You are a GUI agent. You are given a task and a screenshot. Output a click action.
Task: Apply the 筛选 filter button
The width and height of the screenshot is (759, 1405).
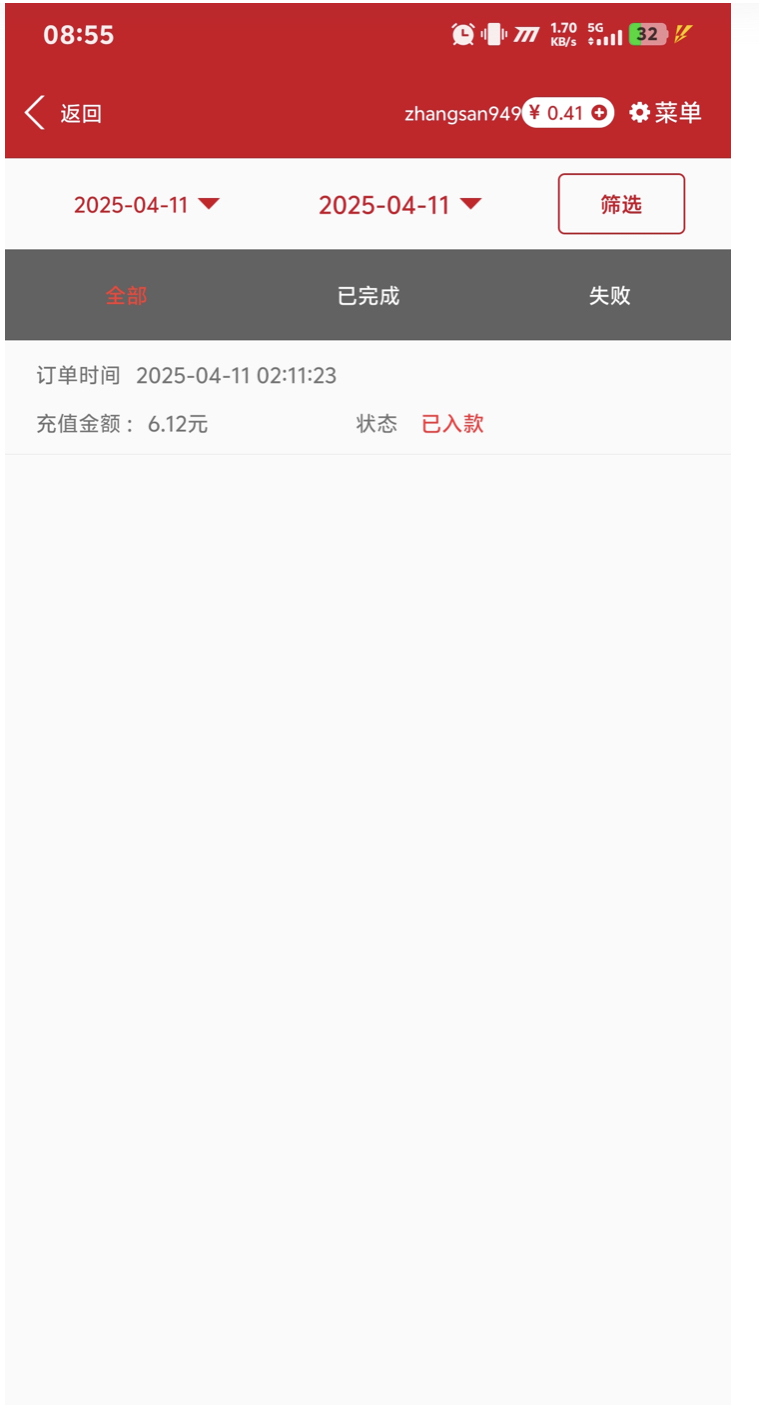(621, 204)
